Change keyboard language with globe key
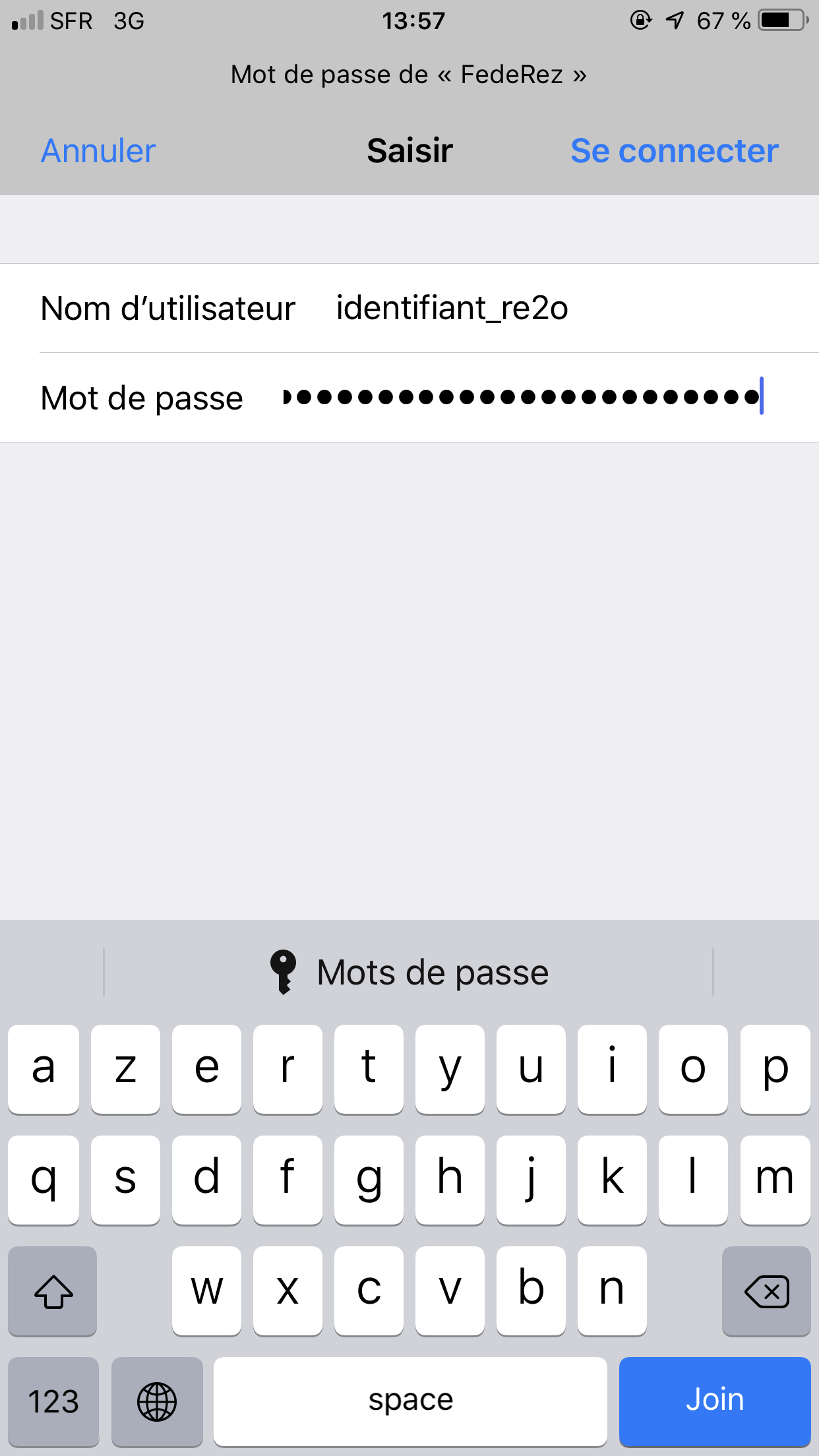This screenshot has width=819, height=1456. [157, 1401]
